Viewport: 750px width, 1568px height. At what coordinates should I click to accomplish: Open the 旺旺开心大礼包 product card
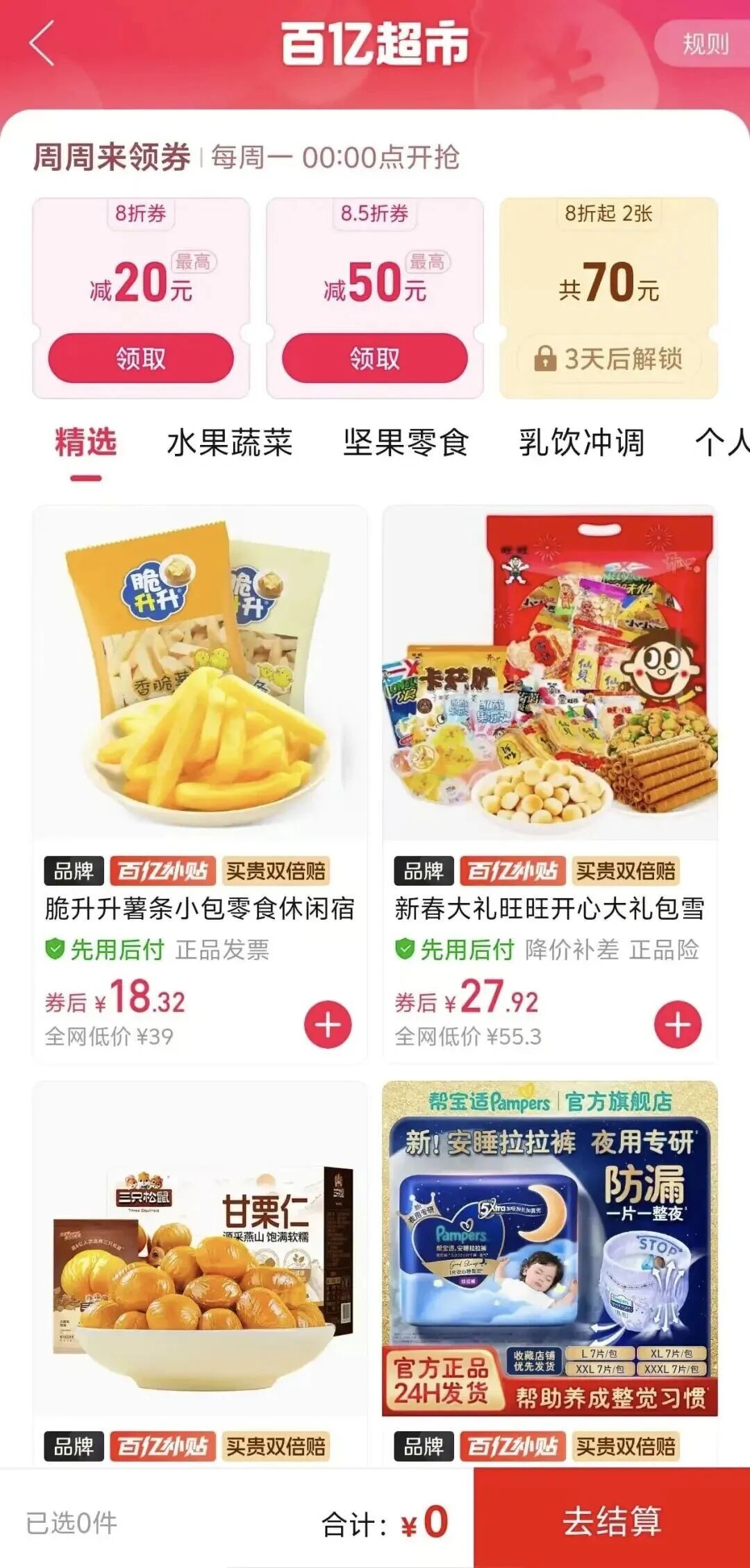pyautogui.click(x=550, y=673)
